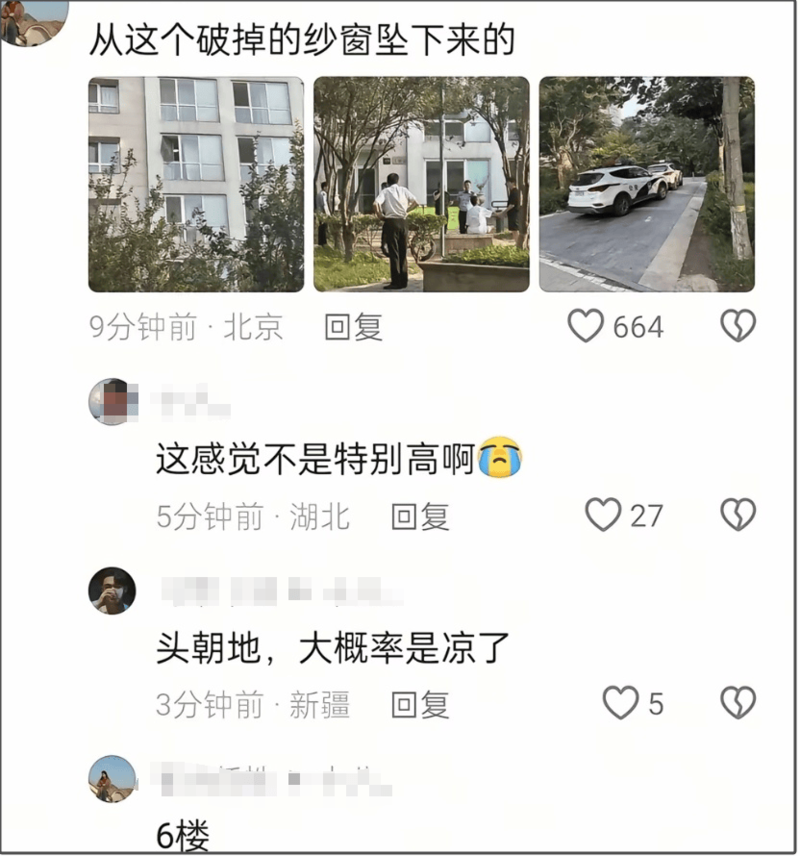800x856 pixels.
Task: Open the avatar of the 新疆 commenter
Action: [112, 591]
